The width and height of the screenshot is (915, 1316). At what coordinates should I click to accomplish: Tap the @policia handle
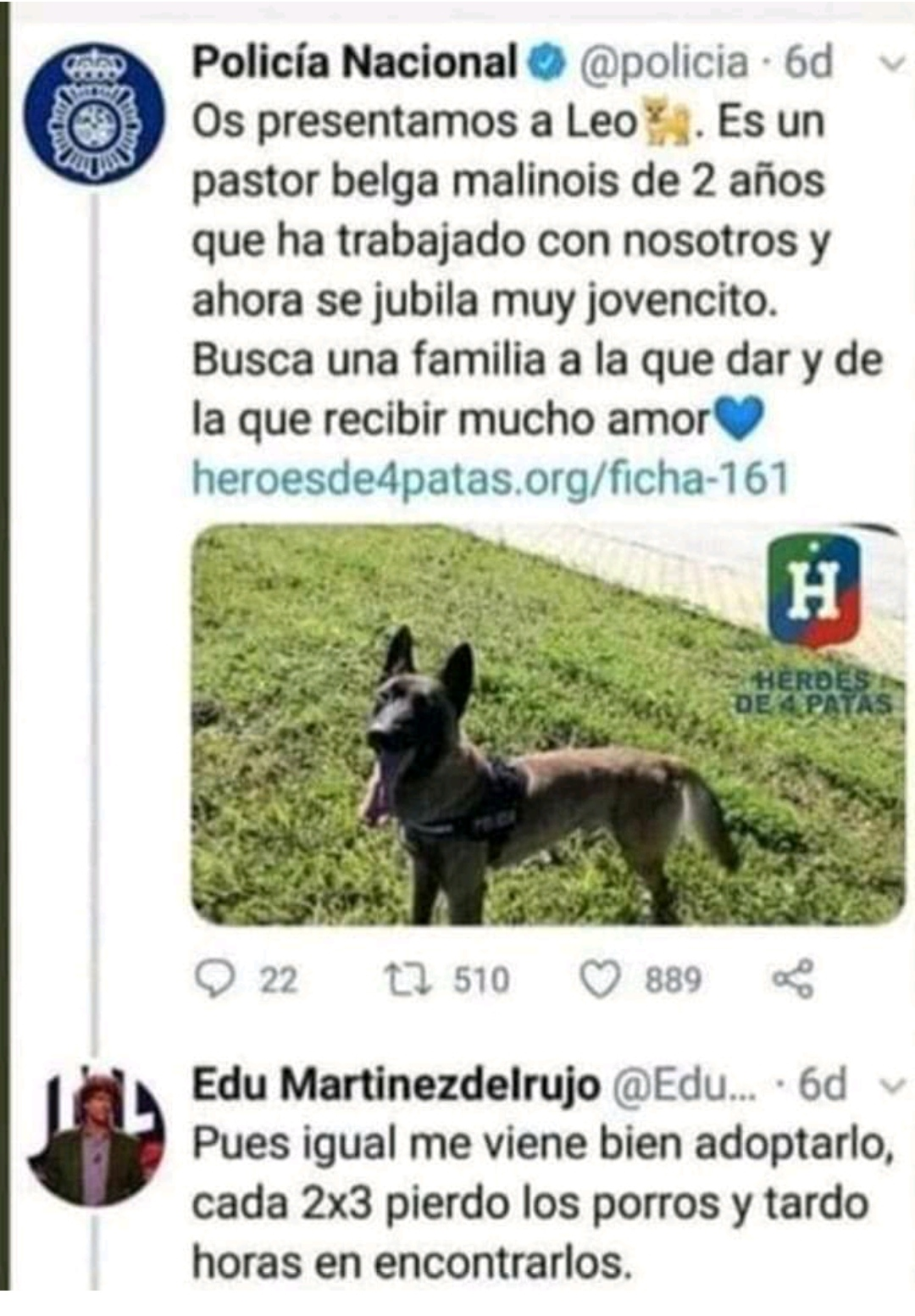point(663,64)
